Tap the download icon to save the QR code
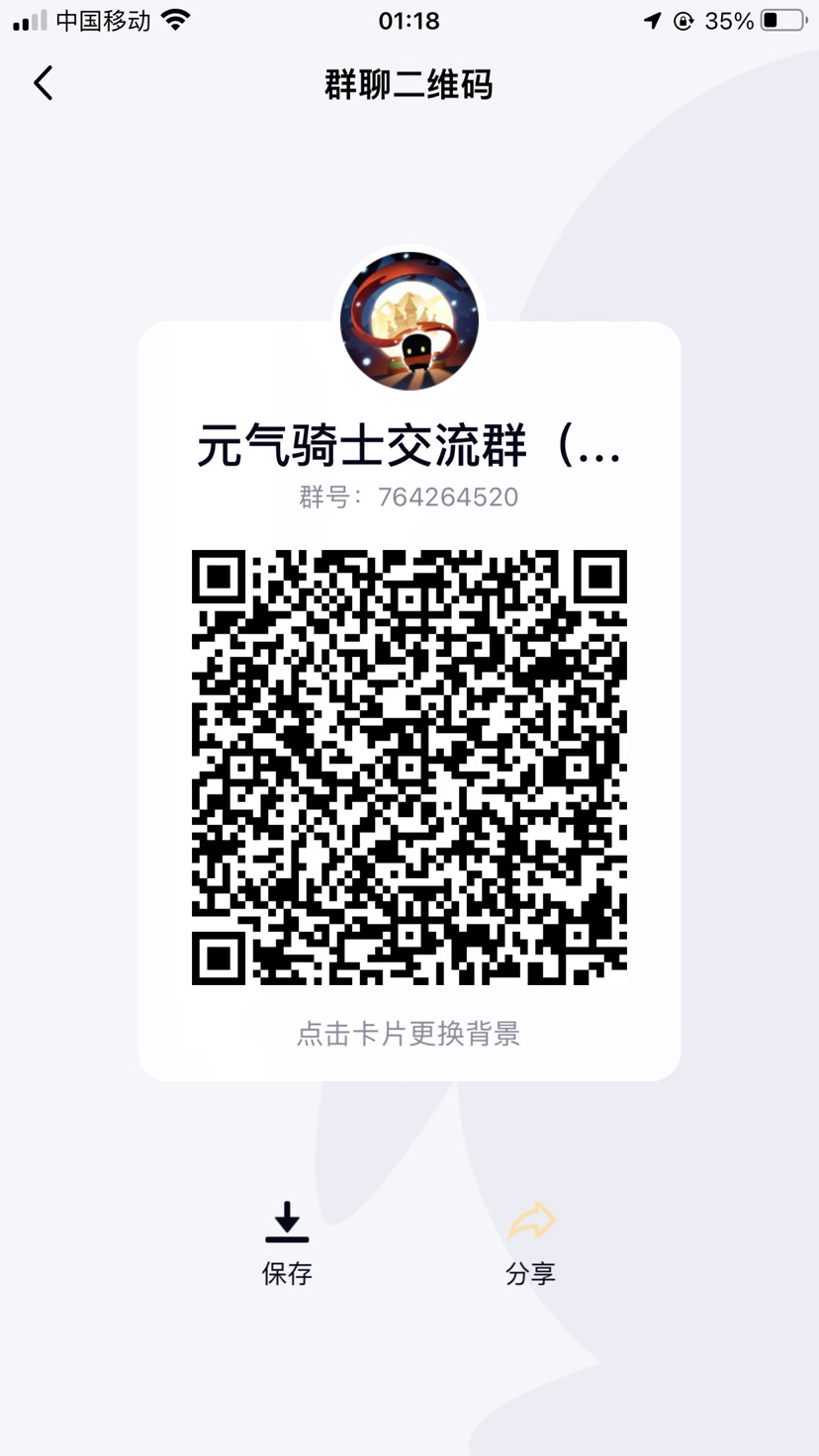The width and height of the screenshot is (819, 1456). pos(287,1221)
